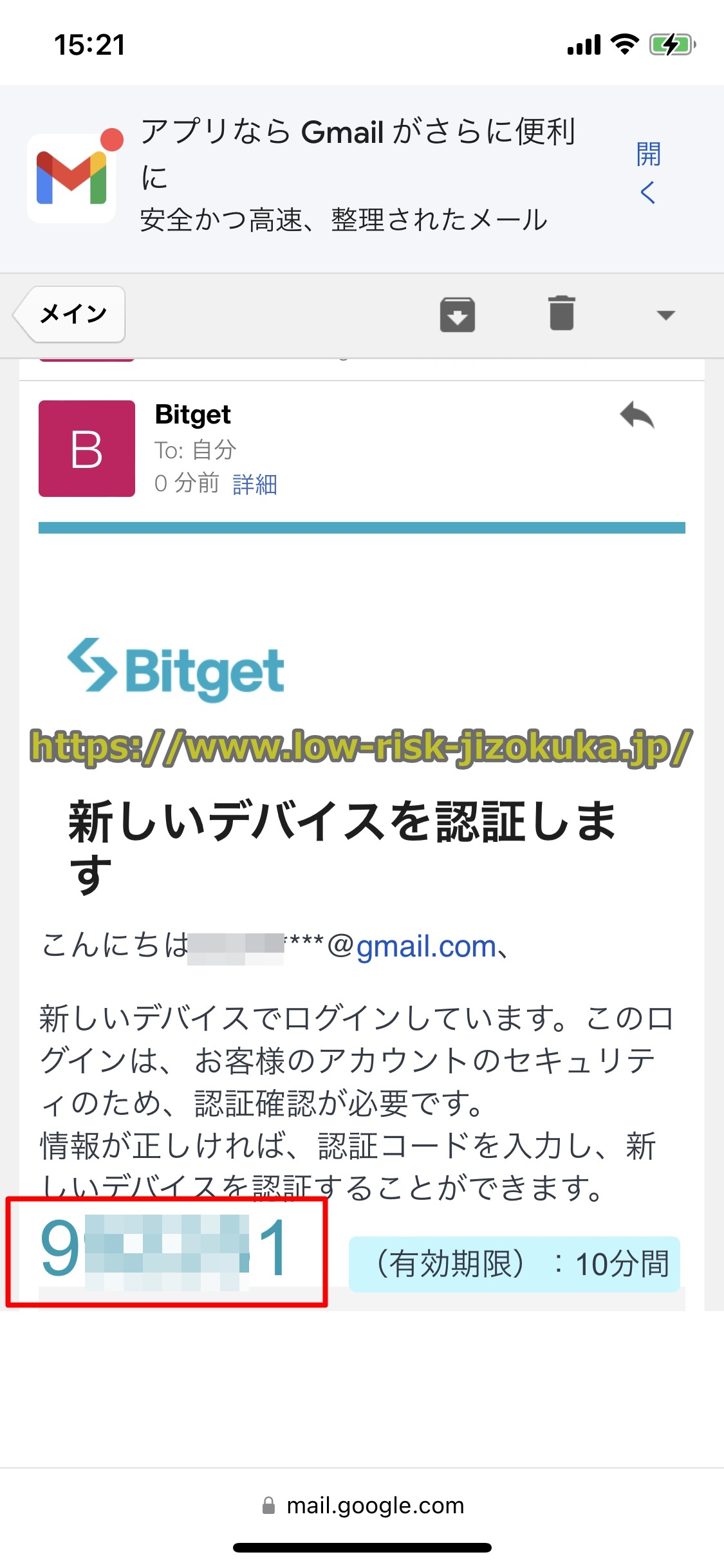Expand sender details with 詳細
724x1568 pixels.
(x=255, y=485)
